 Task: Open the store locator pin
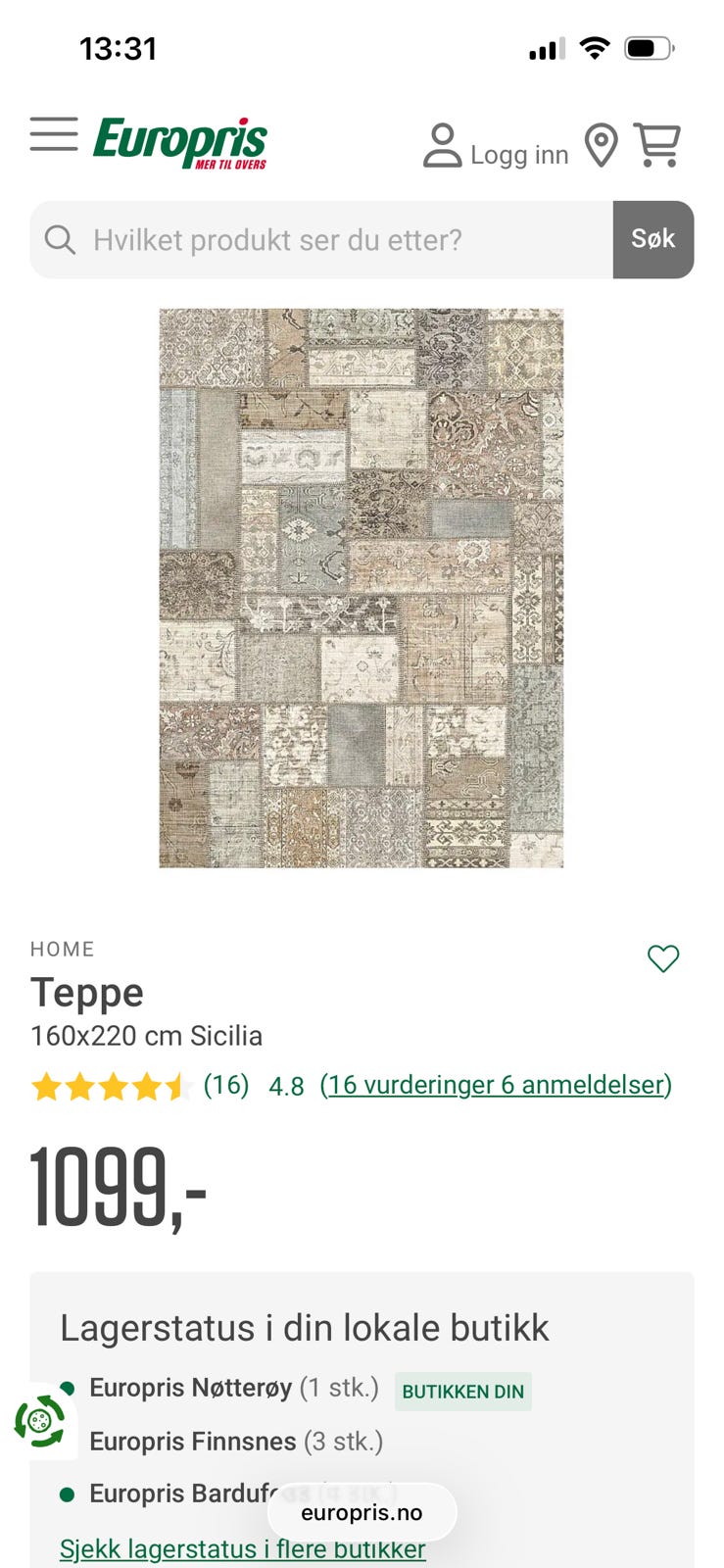(x=601, y=146)
